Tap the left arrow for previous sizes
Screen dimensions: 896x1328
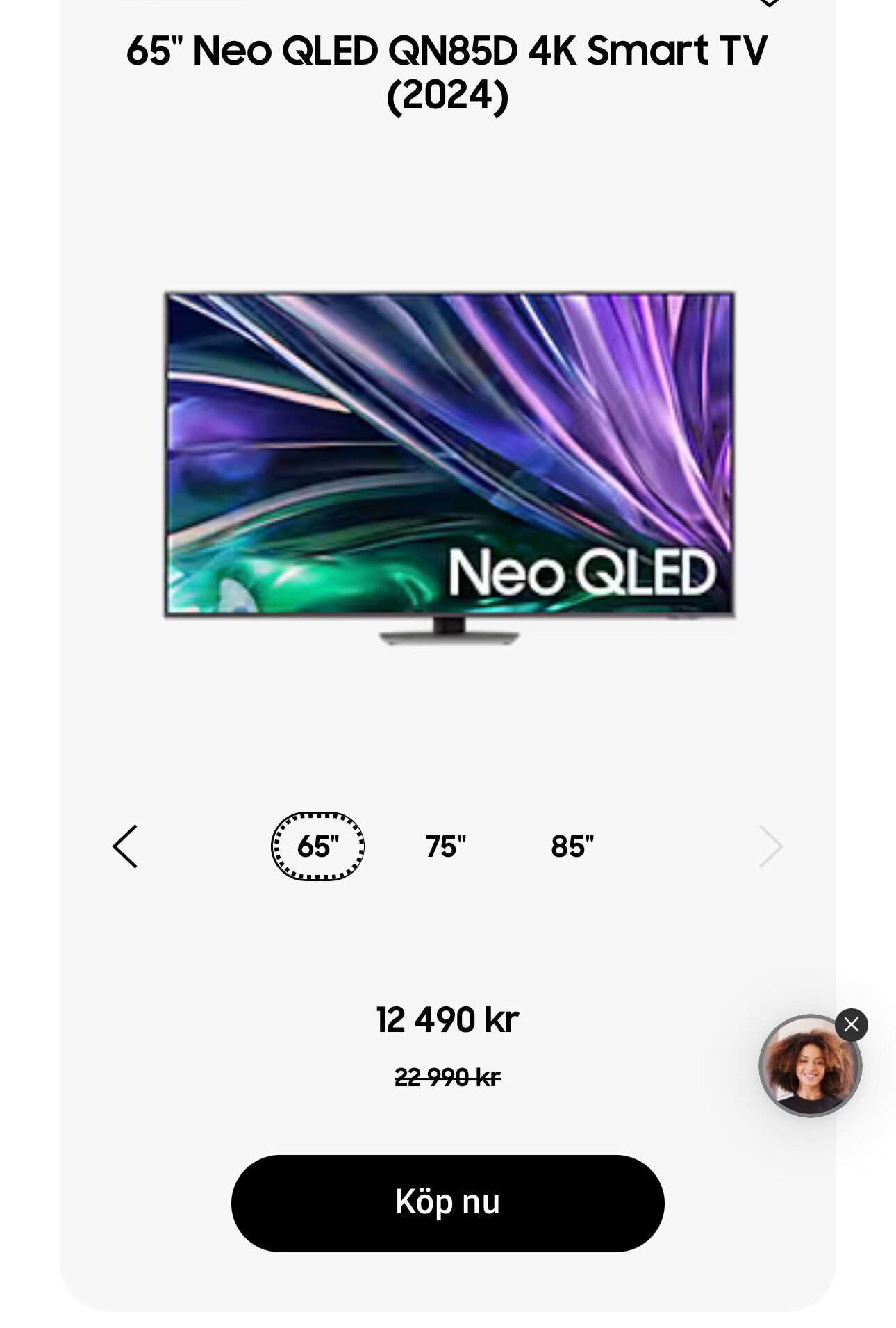click(126, 846)
